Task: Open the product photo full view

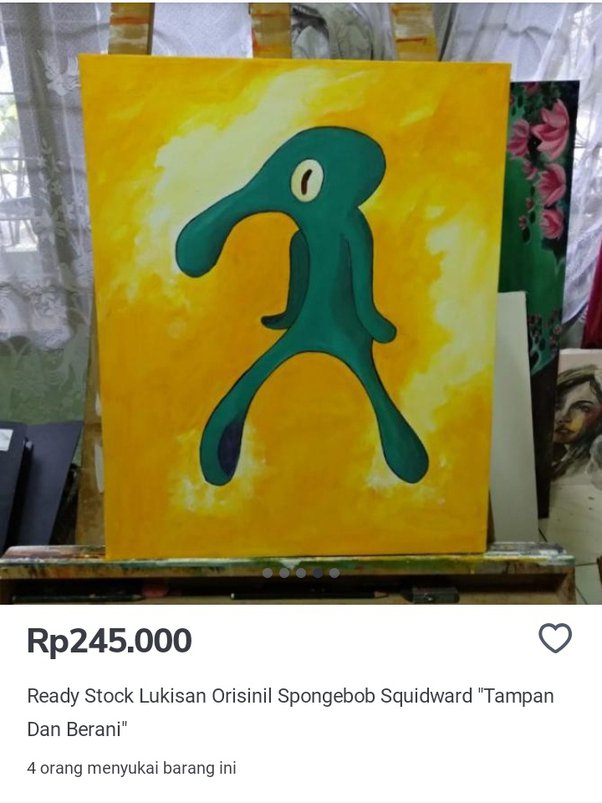Action: (x=300, y=300)
